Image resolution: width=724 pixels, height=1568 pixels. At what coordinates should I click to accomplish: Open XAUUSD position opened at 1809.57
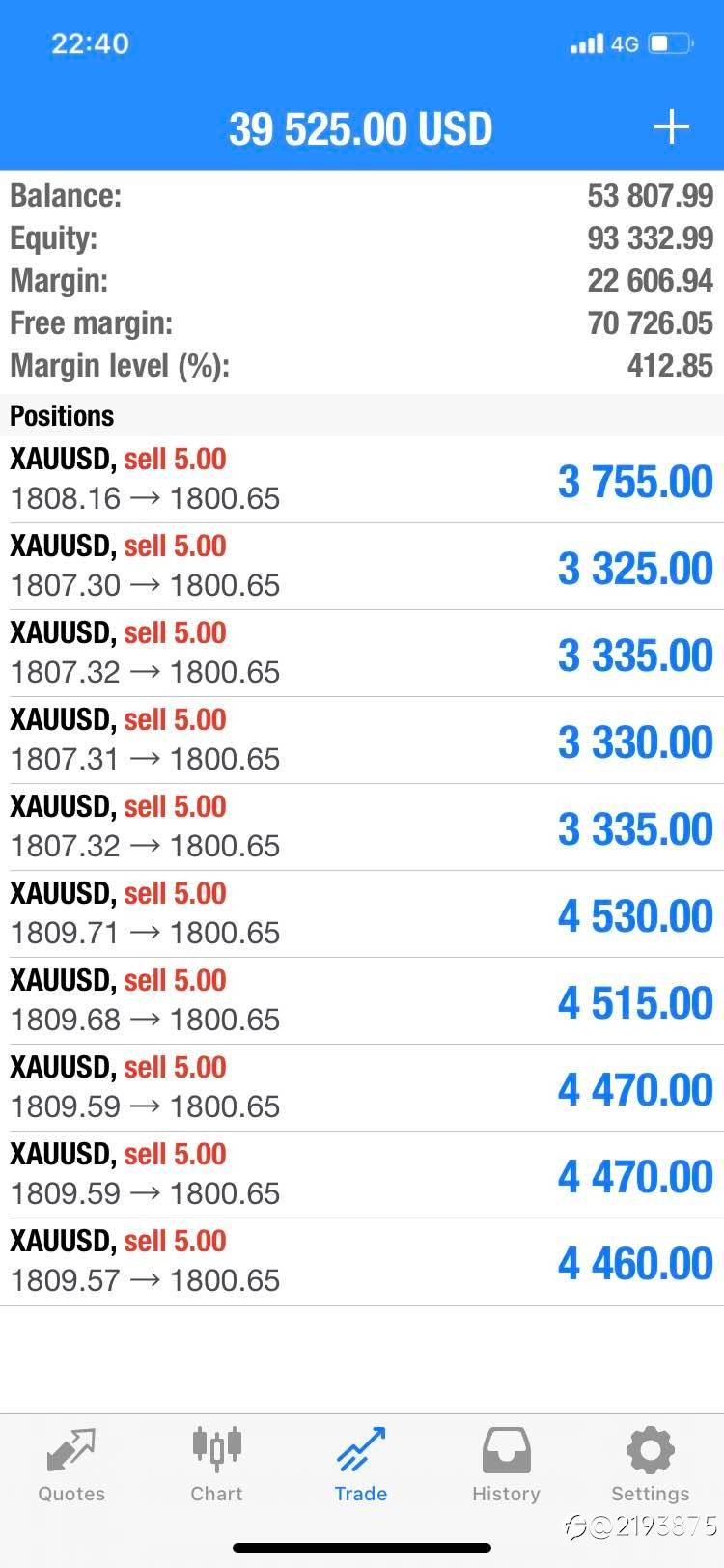(x=362, y=1262)
